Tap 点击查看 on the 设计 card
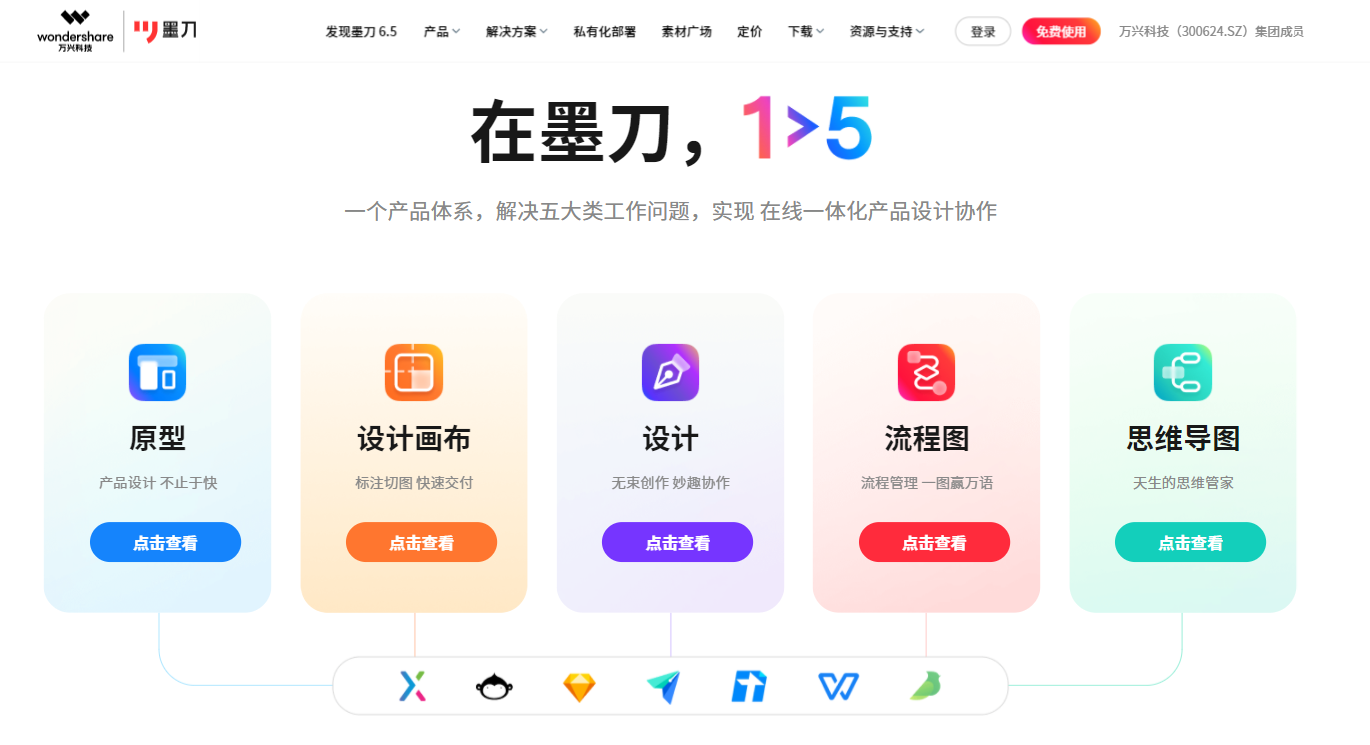Image resolution: width=1370 pixels, height=745 pixels. click(677, 542)
